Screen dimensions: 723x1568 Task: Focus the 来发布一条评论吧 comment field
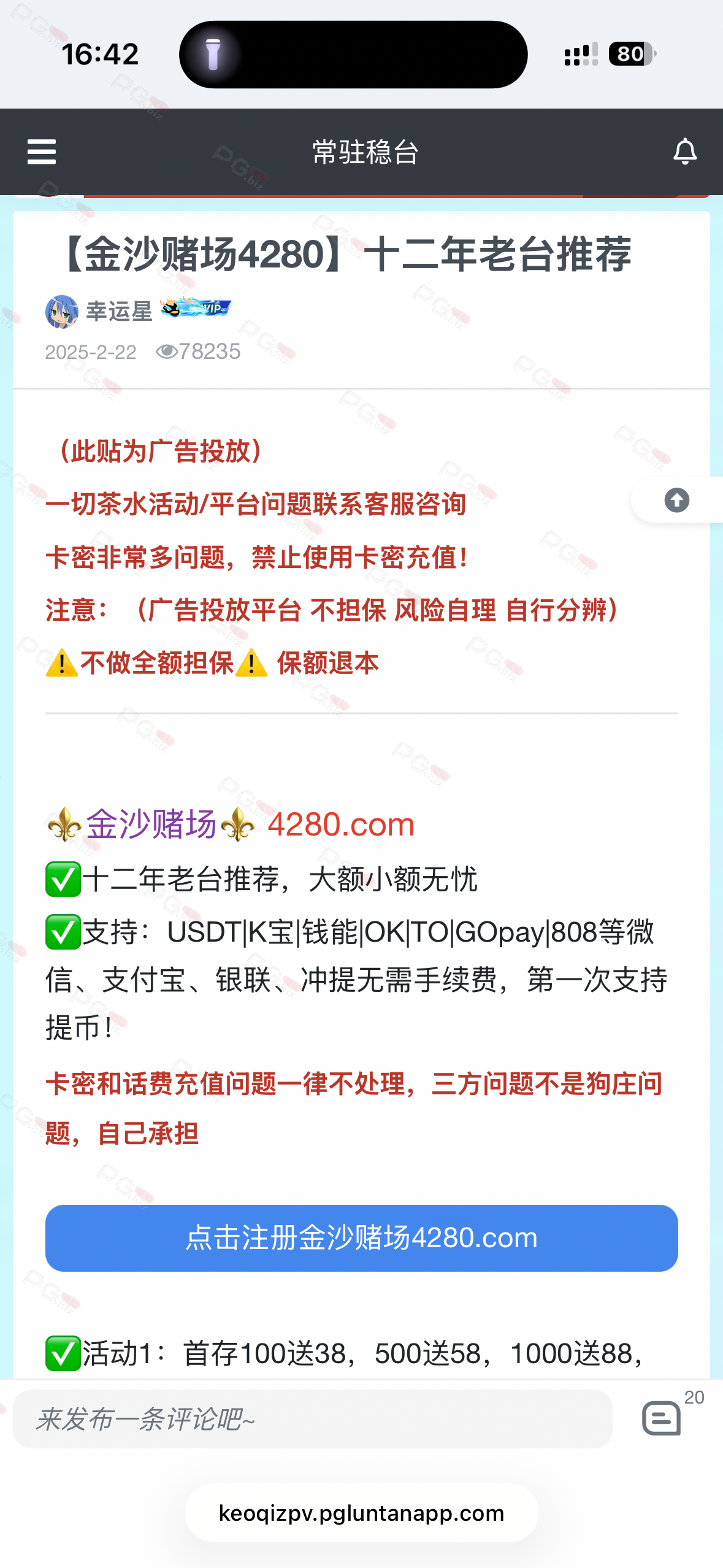pos(312,1419)
